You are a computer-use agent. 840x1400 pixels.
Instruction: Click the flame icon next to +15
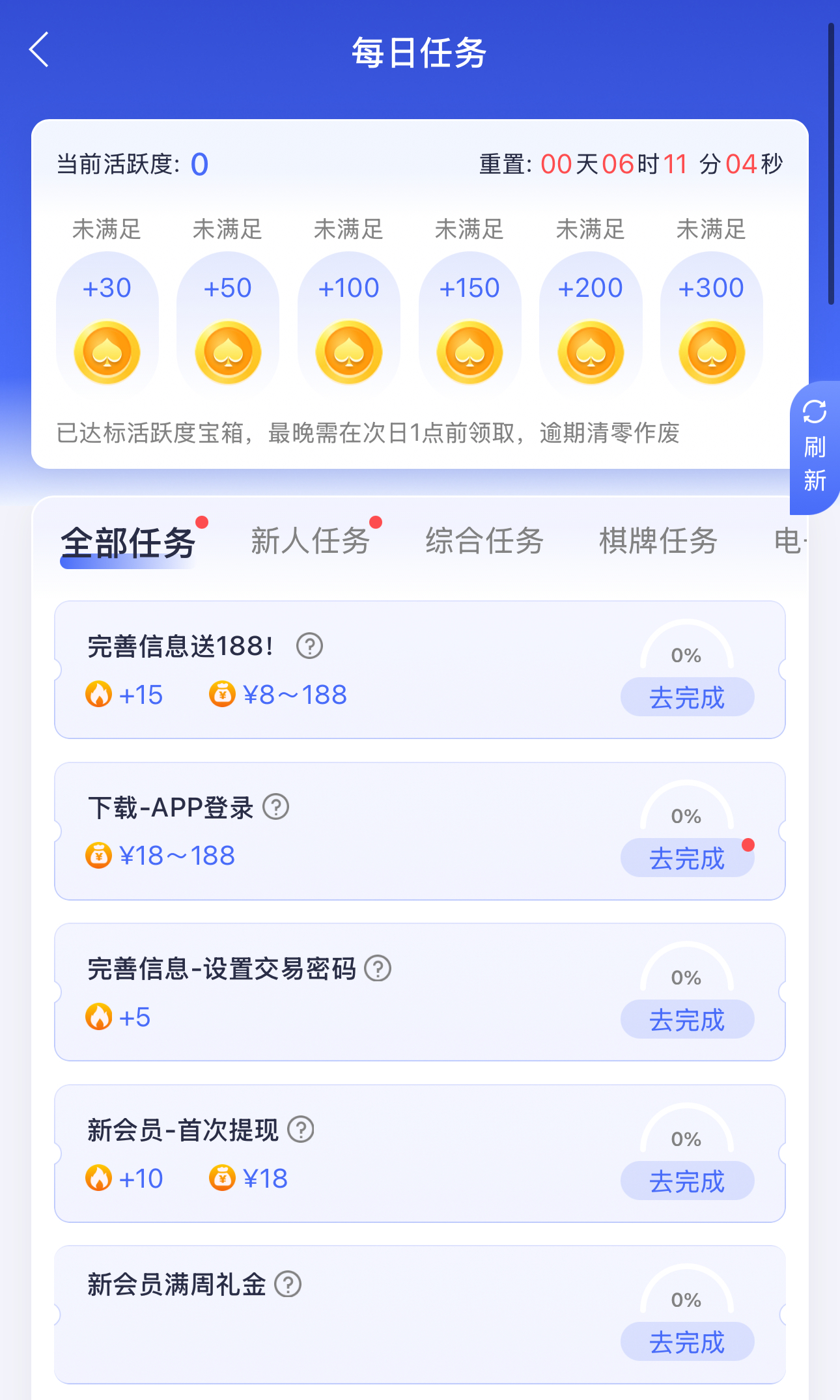pyautogui.click(x=98, y=694)
